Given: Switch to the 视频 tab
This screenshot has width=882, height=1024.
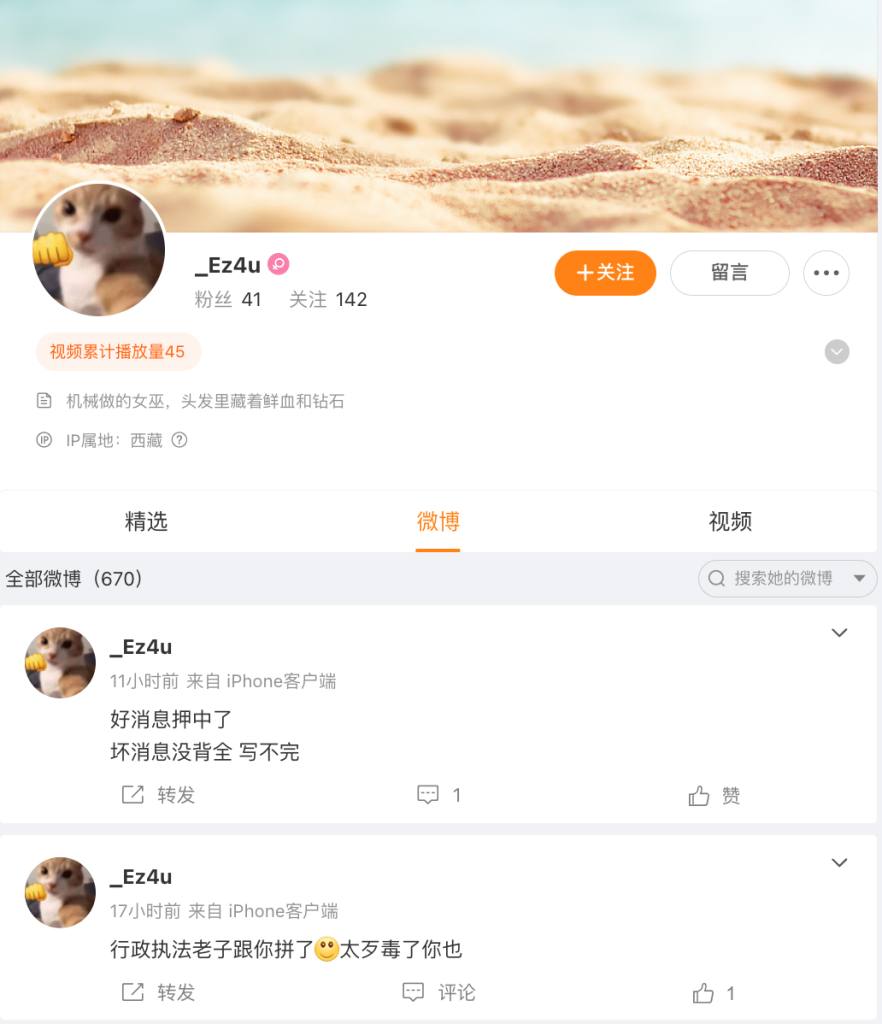Looking at the screenshot, I should click(x=730, y=521).
